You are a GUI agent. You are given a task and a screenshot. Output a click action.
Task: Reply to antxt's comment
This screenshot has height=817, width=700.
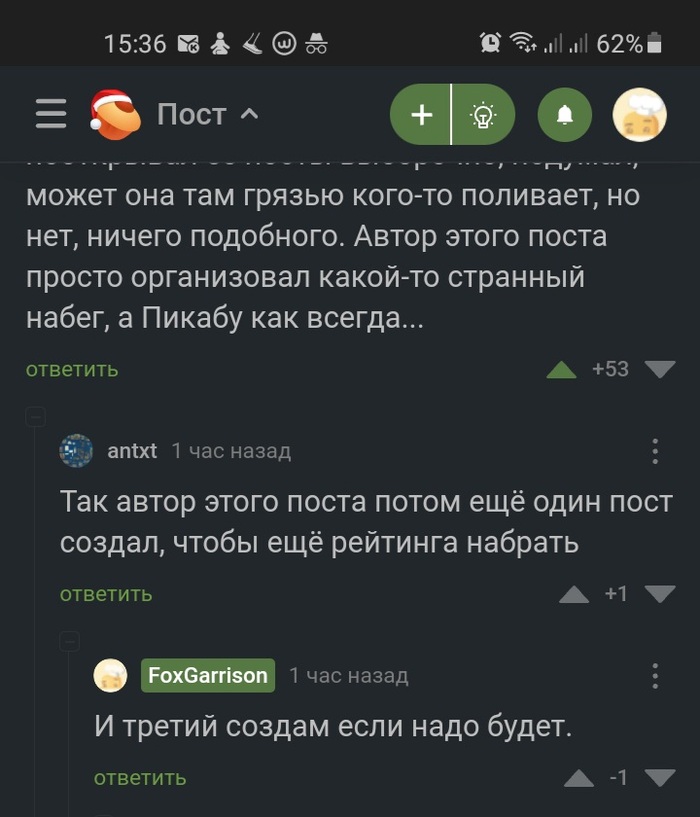pyautogui.click(x=106, y=595)
